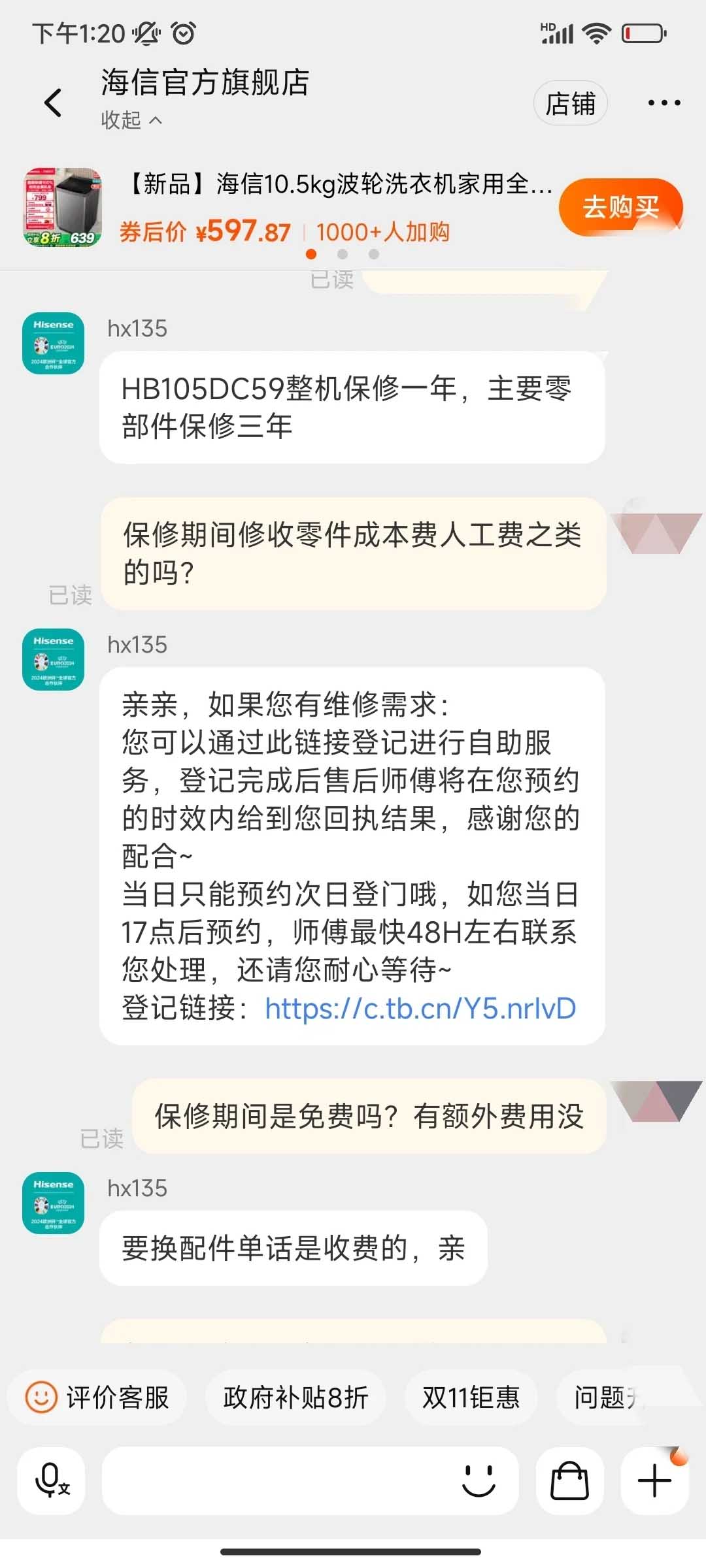View hx135 agent's Hisense avatar profile
This screenshot has height=1568, width=706.
pyautogui.click(x=53, y=343)
